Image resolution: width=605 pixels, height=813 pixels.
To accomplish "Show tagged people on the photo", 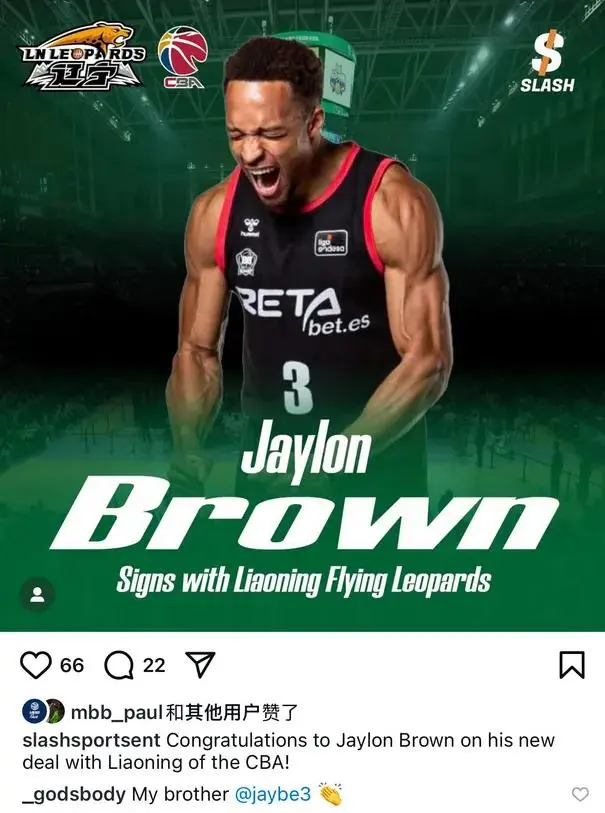I will (37, 595).
